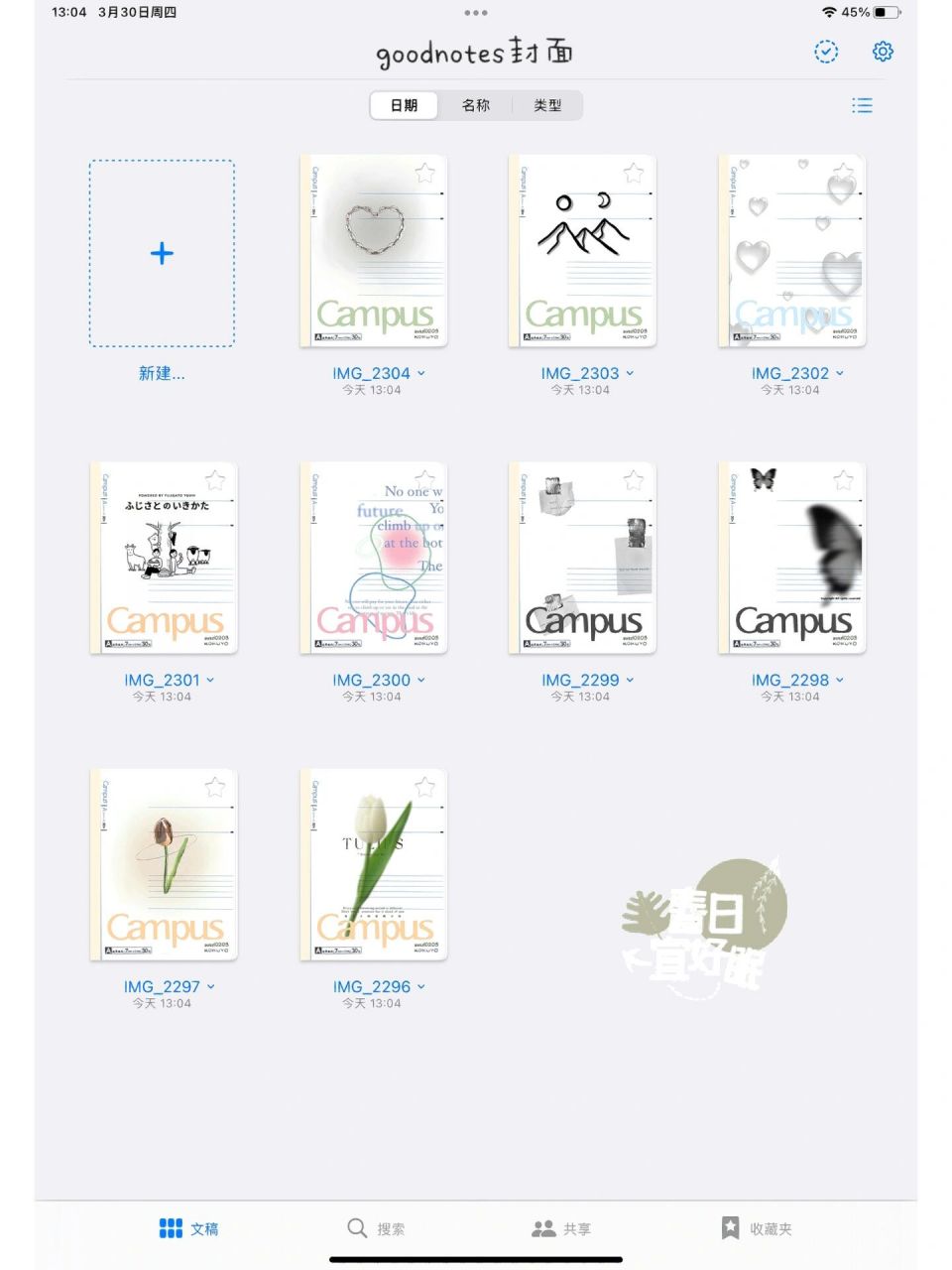Viewport: 952px width, 1270px height.
Task: Open the 收藏夹 favorites tab
Action: 756,1228
